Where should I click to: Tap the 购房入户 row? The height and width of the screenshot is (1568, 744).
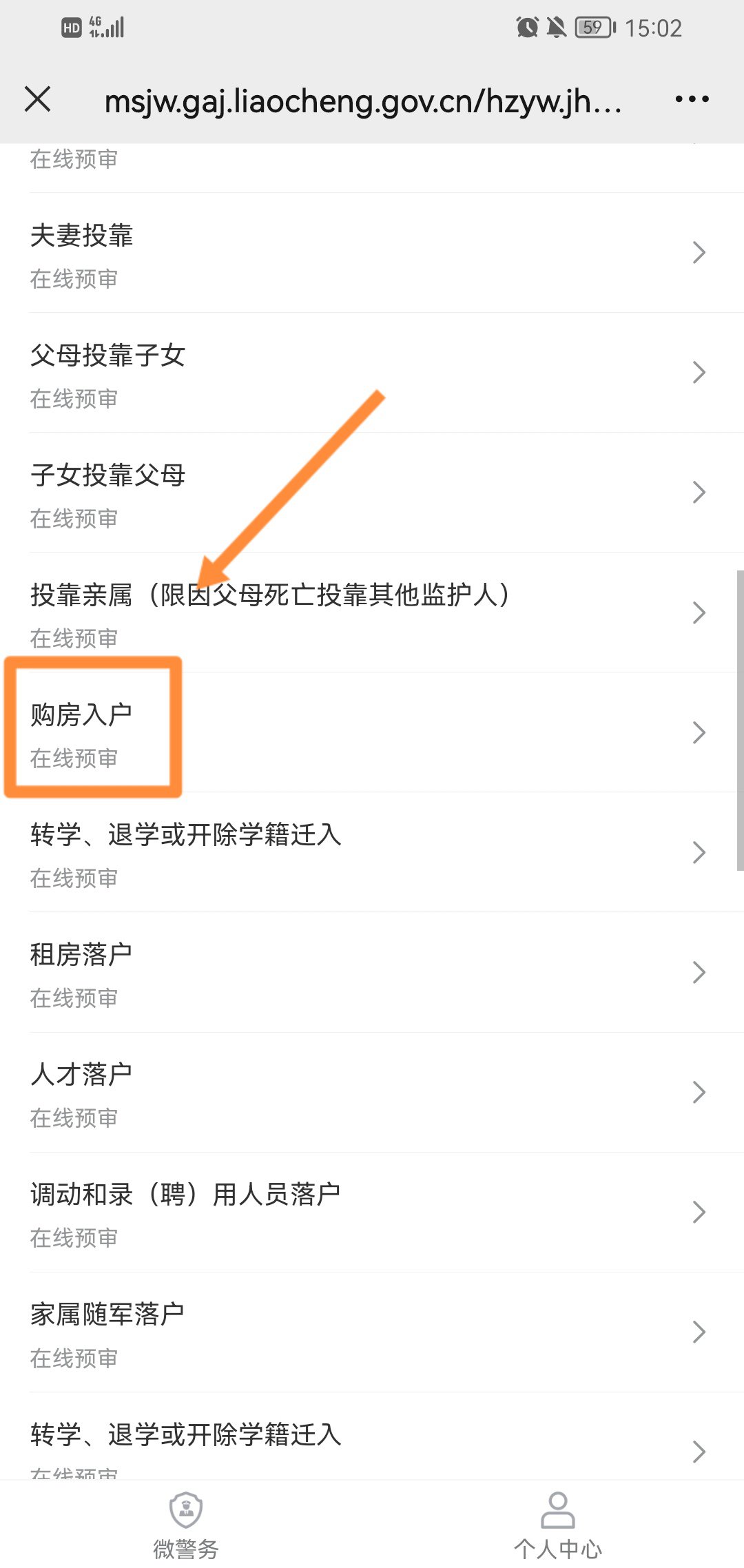click(372, 733)
